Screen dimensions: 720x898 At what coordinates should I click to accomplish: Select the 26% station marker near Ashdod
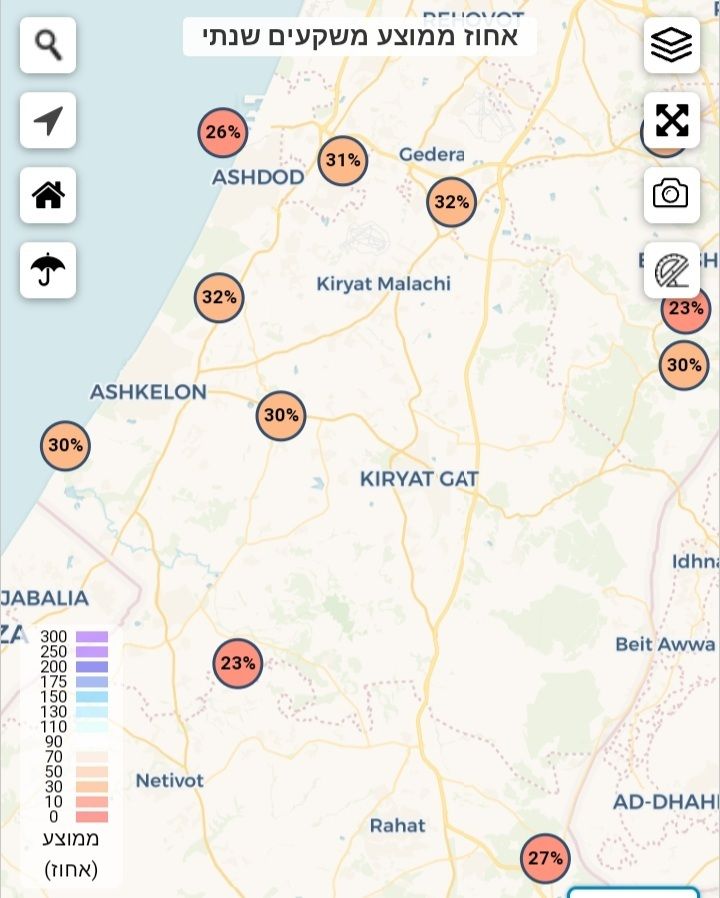(x=222, y=132)
